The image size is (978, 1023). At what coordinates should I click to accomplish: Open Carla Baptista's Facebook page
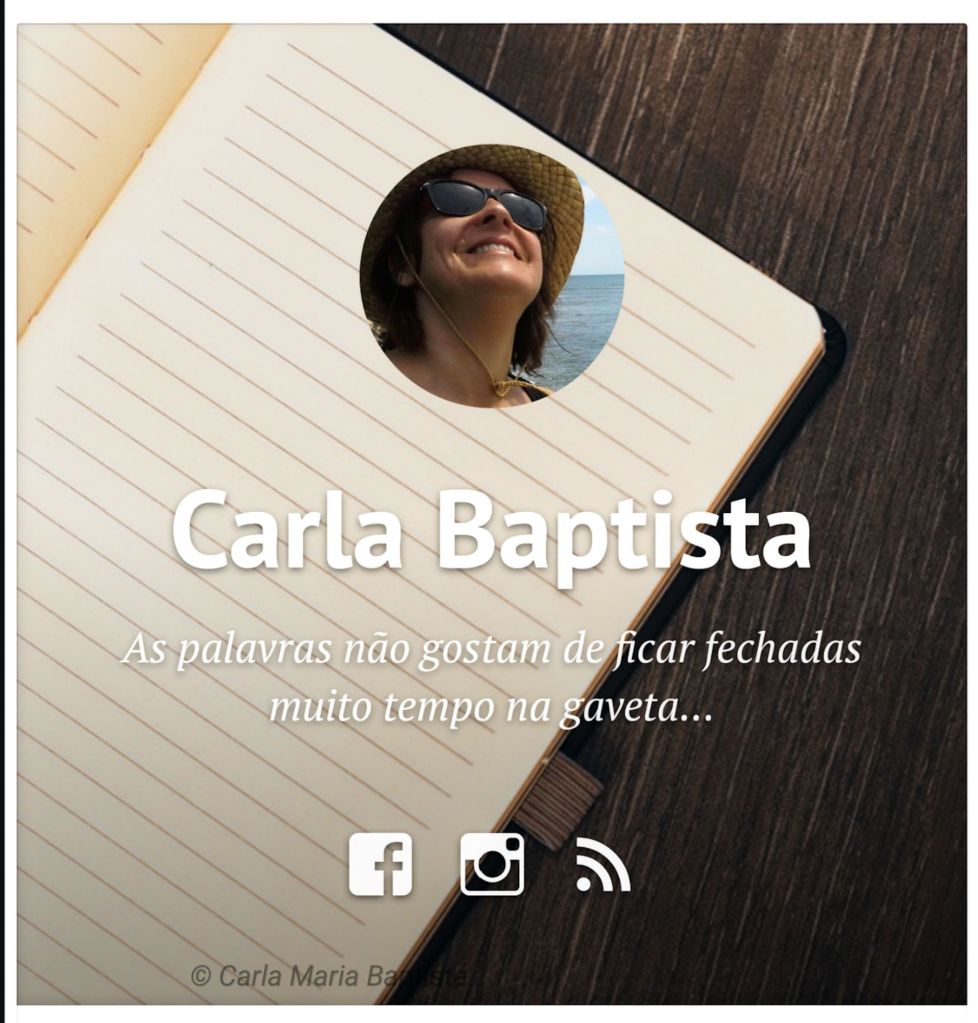click(x=380, y=864)
